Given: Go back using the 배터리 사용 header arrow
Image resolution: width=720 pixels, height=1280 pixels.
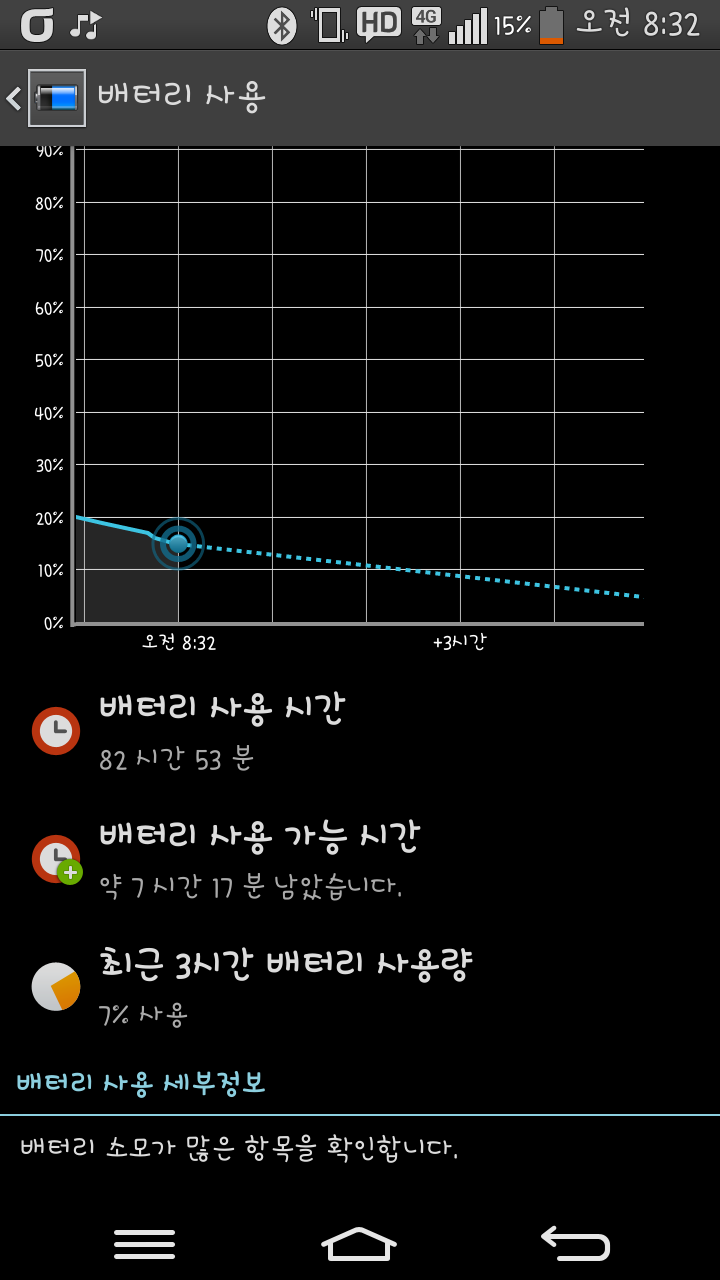Looking at the screenshot, I should pyautogui.click(x=14, y=98).
